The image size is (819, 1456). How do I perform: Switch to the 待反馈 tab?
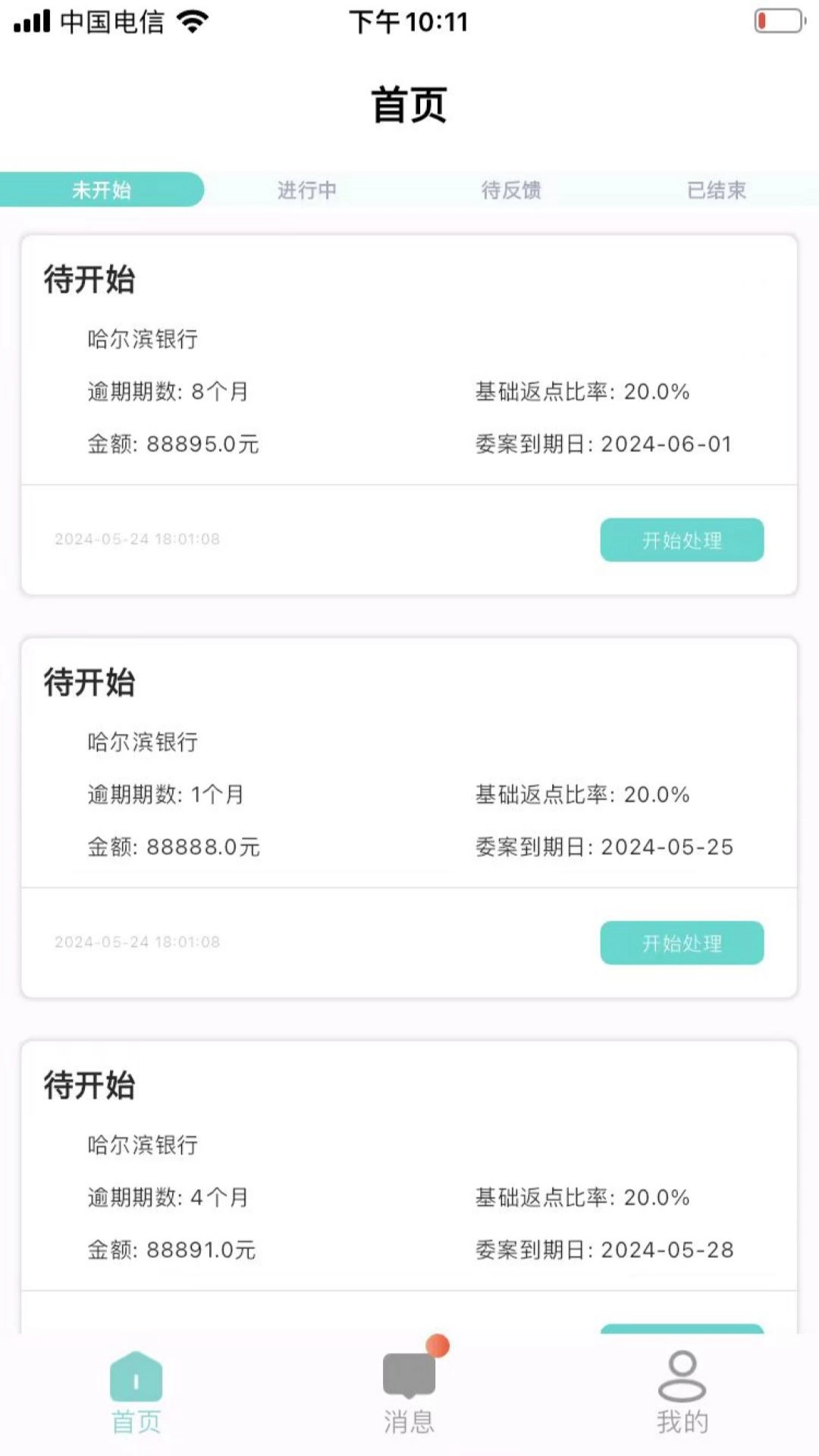[x=511, y=191]
